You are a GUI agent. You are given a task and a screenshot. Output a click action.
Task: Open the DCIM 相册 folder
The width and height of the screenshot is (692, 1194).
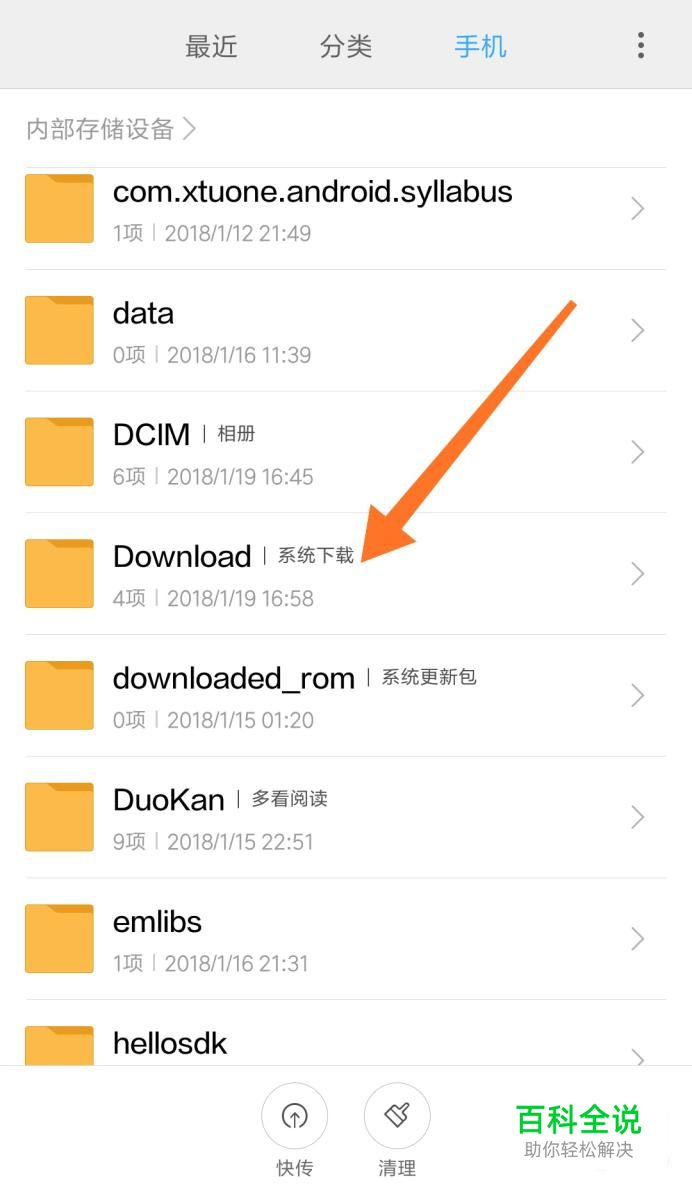point(346,452)
